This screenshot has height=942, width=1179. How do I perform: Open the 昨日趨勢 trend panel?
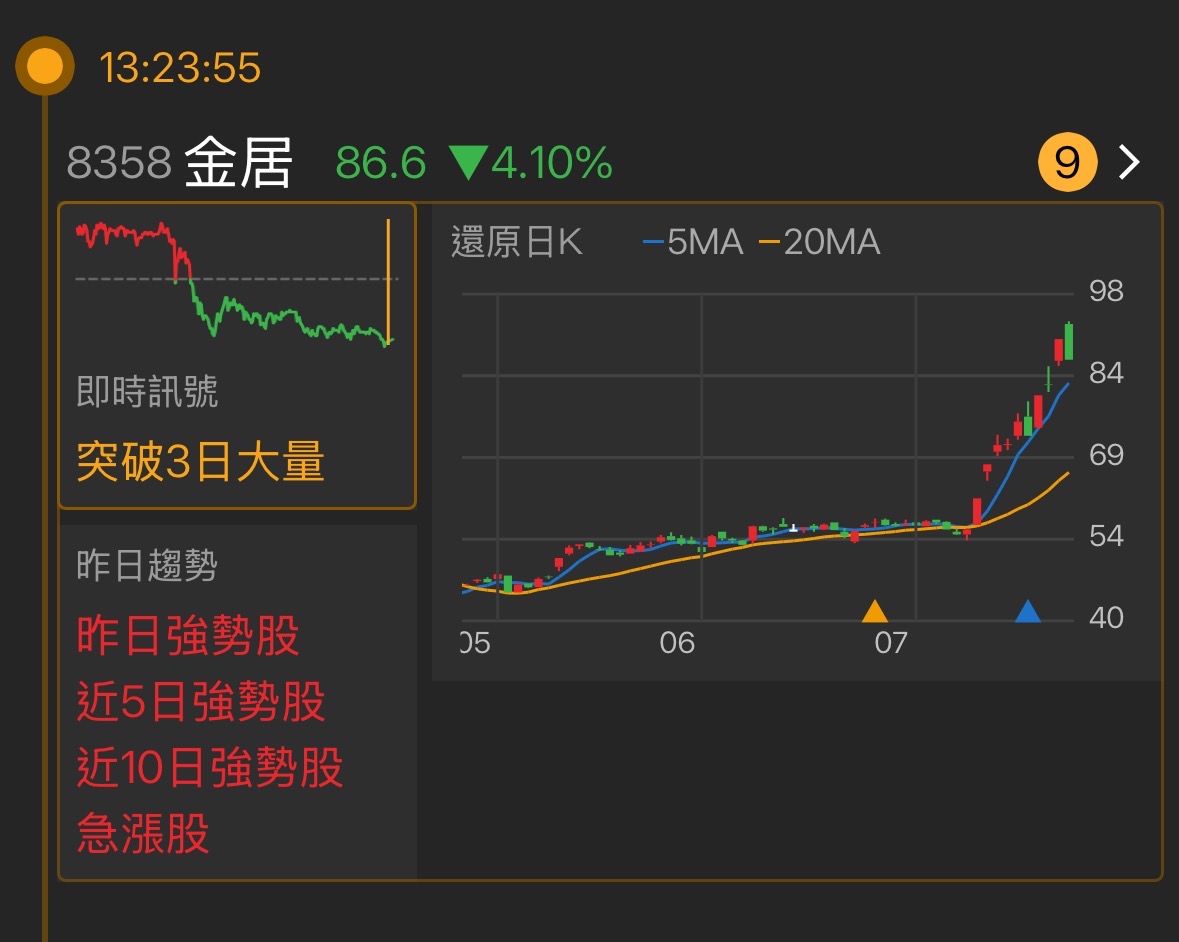pos(237,702)
